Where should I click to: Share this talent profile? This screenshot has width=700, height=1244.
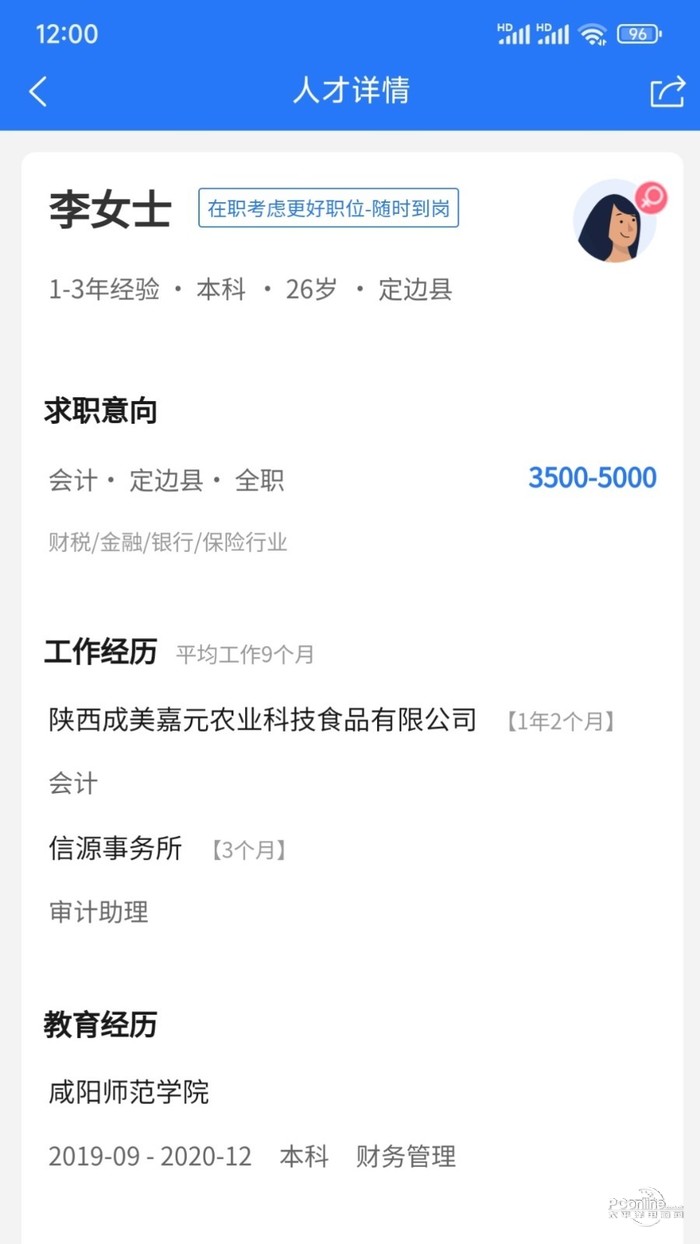666,92
